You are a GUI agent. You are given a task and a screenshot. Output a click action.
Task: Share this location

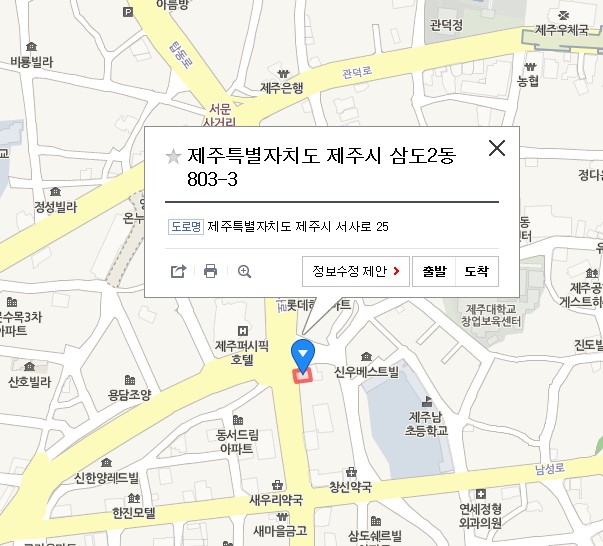[x=178, y=271]
